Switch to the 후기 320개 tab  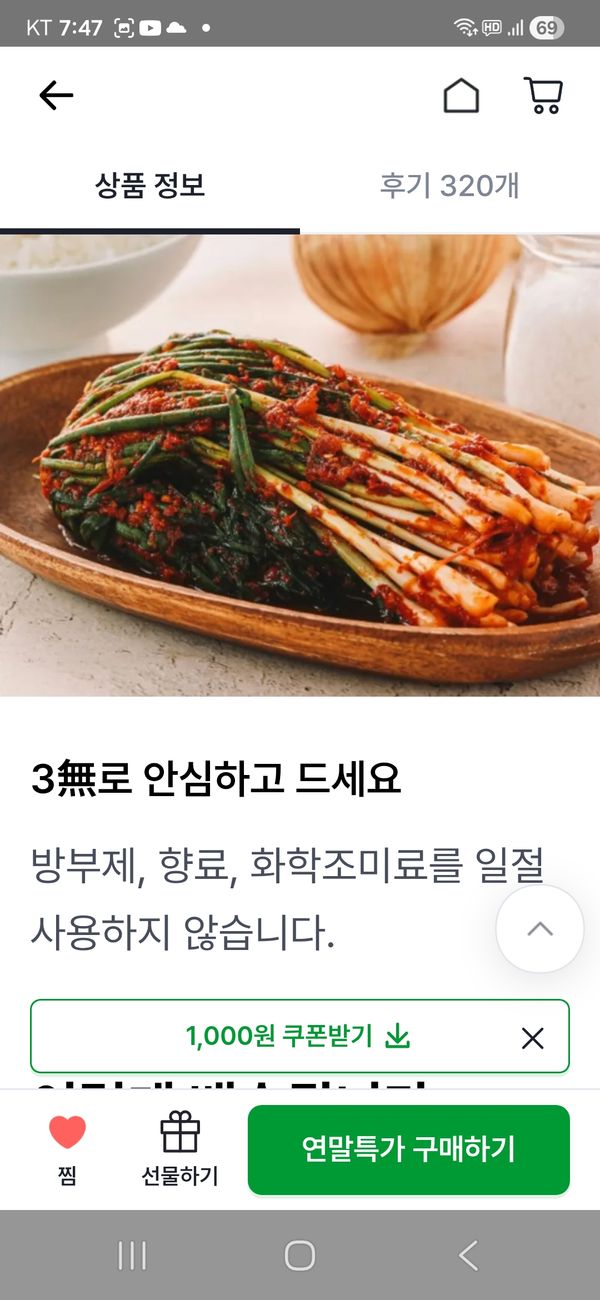[x=449, y=186]
